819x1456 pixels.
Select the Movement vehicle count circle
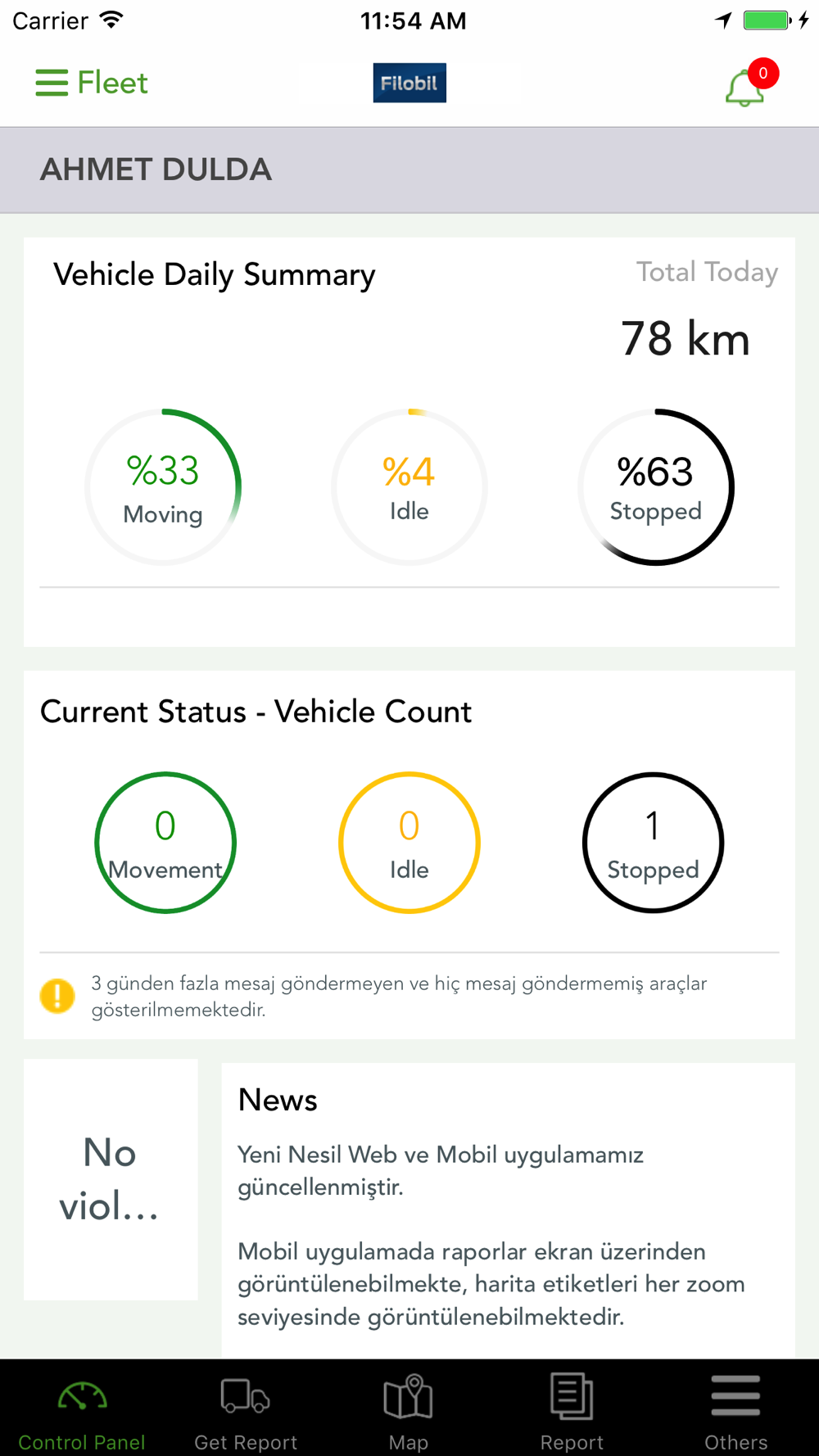165,843
